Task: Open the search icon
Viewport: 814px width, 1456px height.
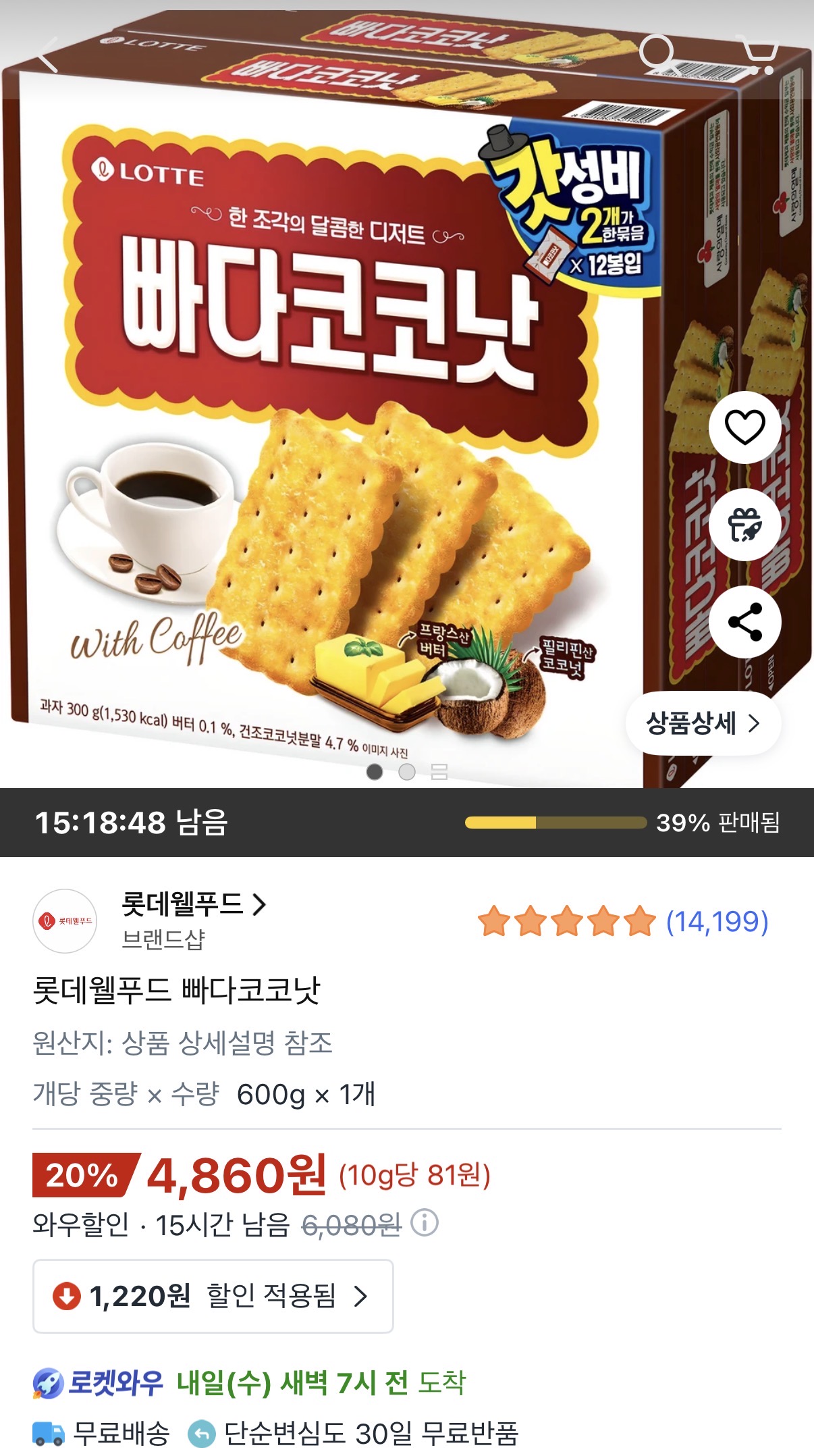Action: pyautogui.click(x=659, y=54)
